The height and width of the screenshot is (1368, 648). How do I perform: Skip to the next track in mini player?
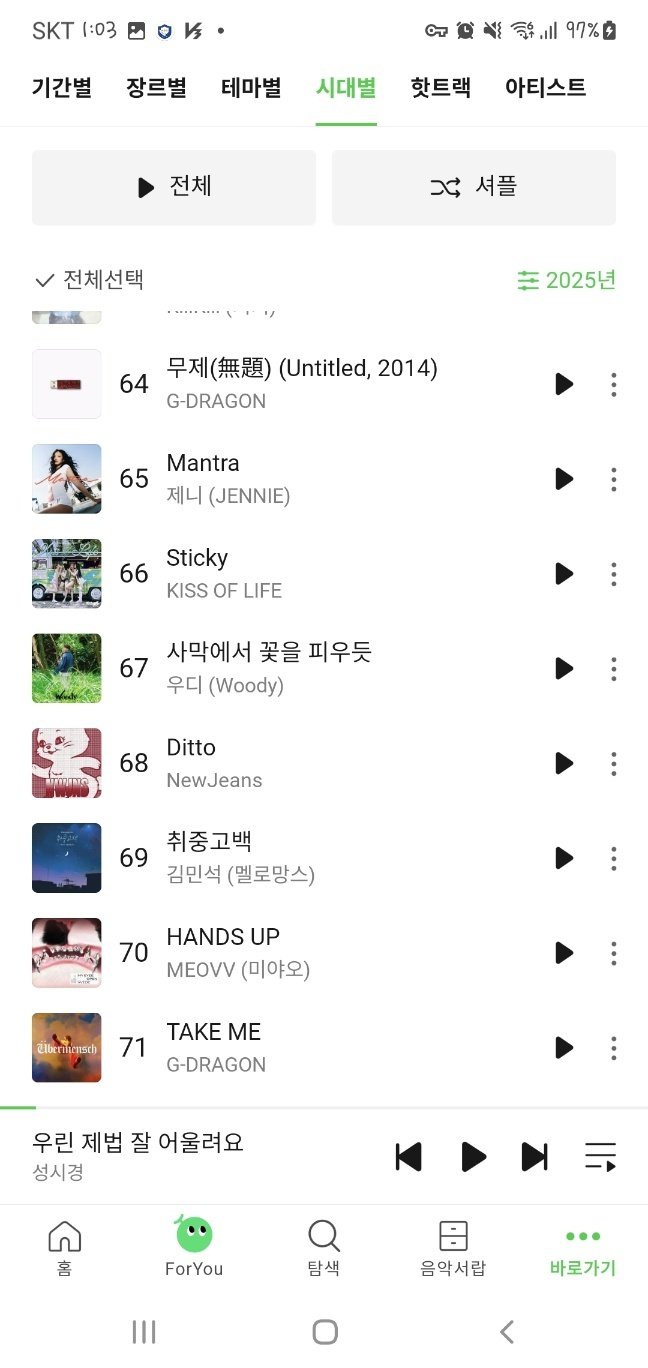point(535,1157)
